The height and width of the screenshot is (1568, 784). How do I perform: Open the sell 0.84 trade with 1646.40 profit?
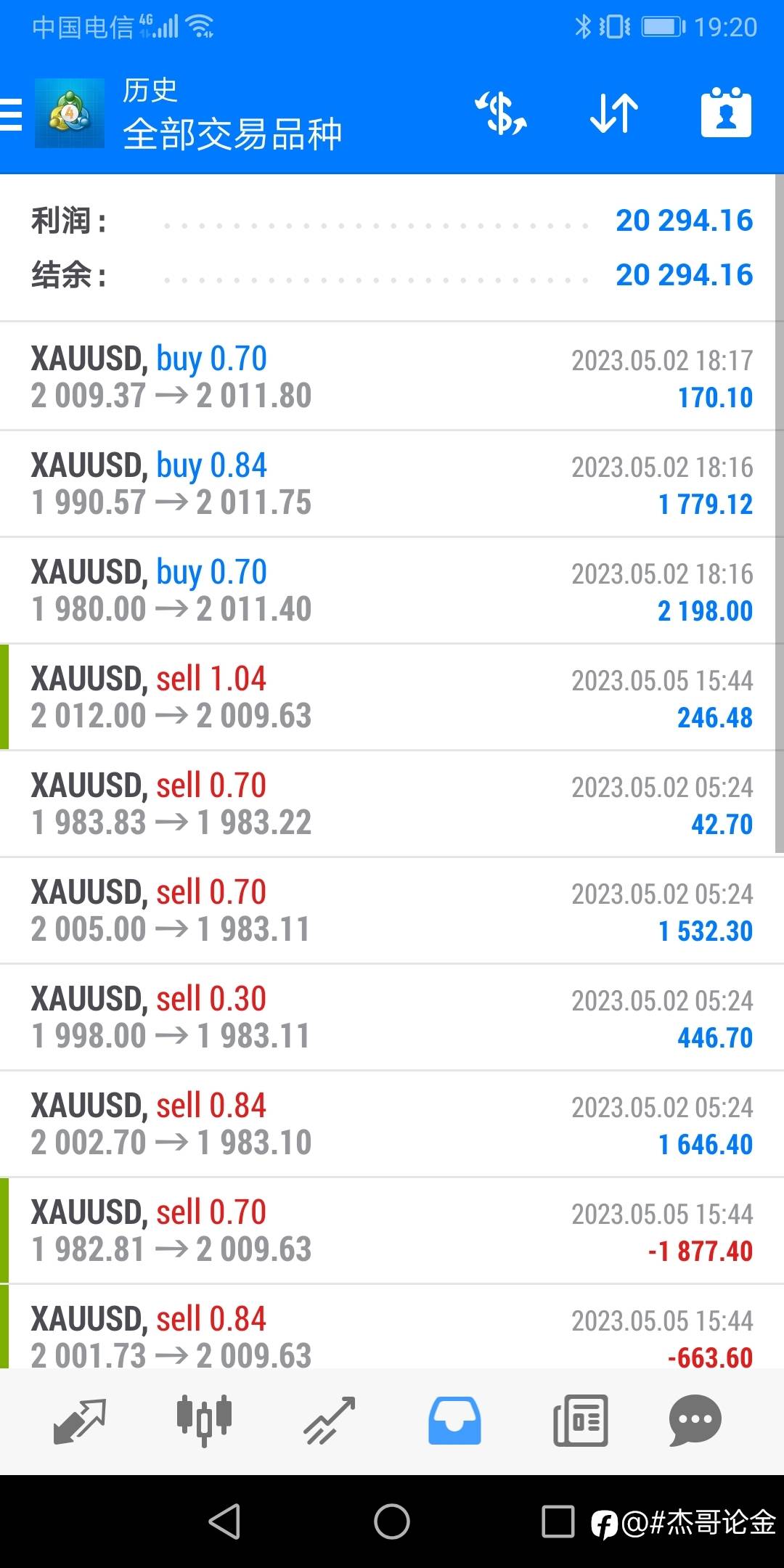[392, 1124]
